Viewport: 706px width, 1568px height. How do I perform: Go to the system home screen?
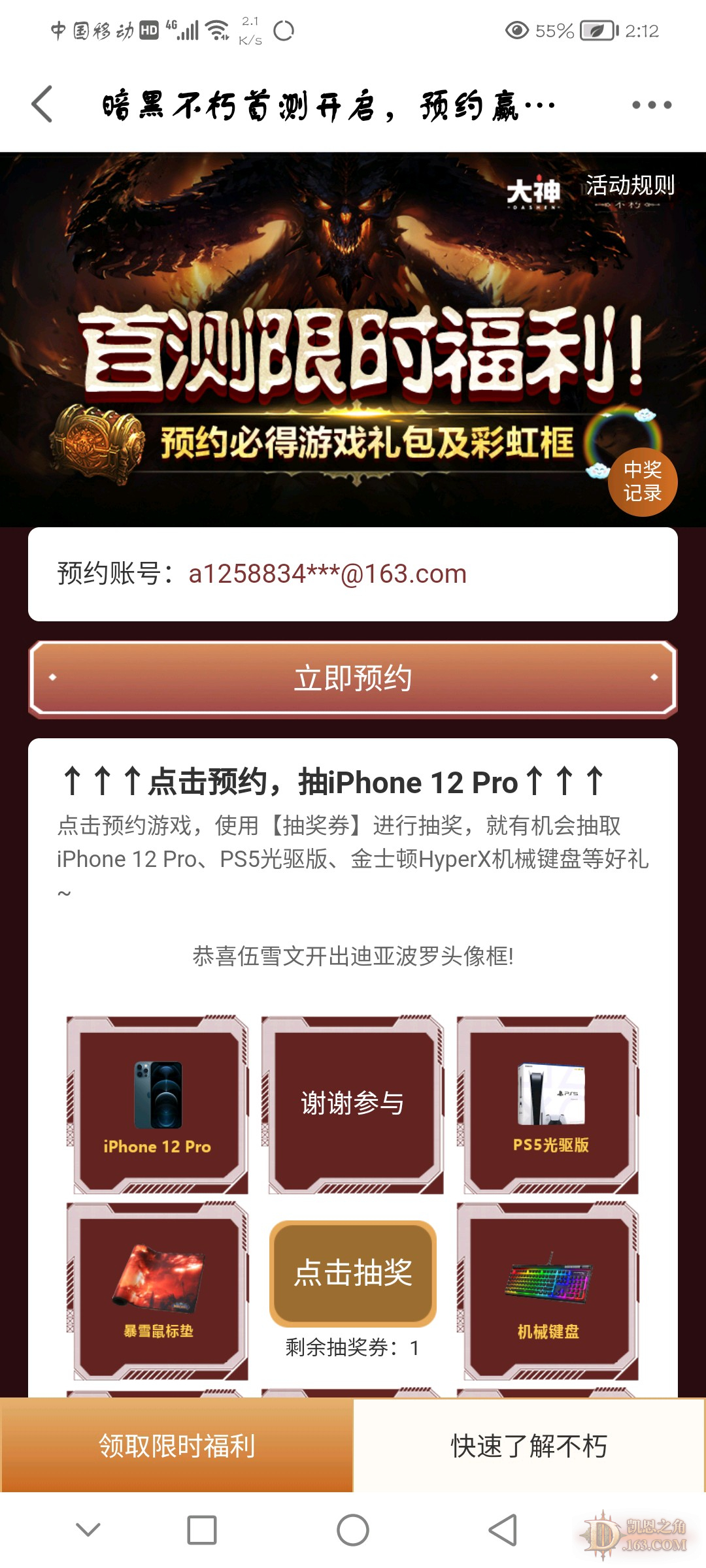tap(353, 1530)
